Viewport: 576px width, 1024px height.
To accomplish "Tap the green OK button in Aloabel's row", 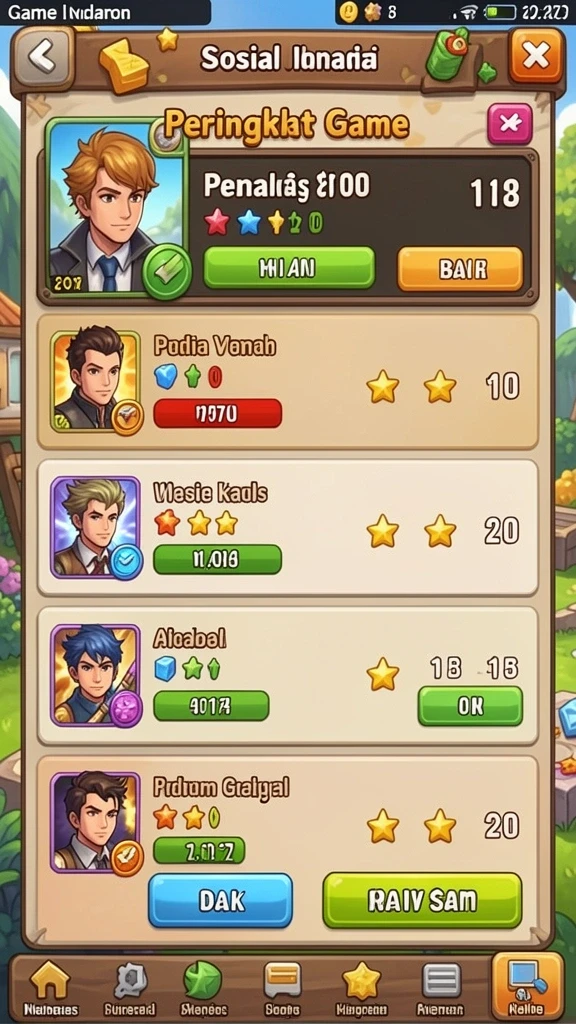I will click(470, 706).
